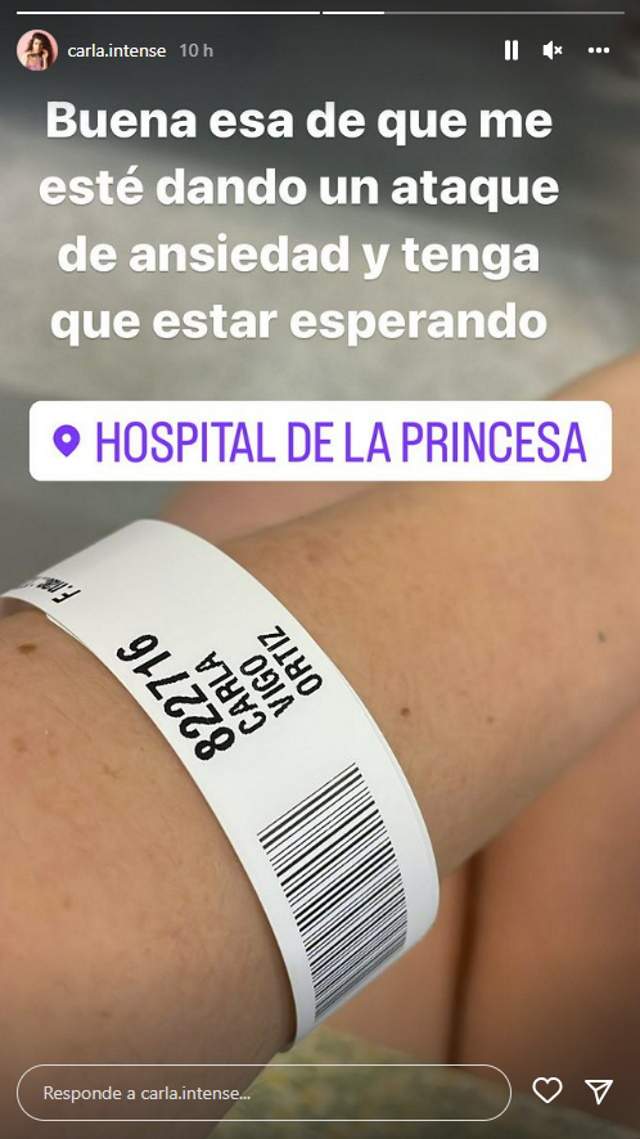The image size is (640, 1139).
Task: Tap the carla.intense username
Action: [x=116, y=51]
